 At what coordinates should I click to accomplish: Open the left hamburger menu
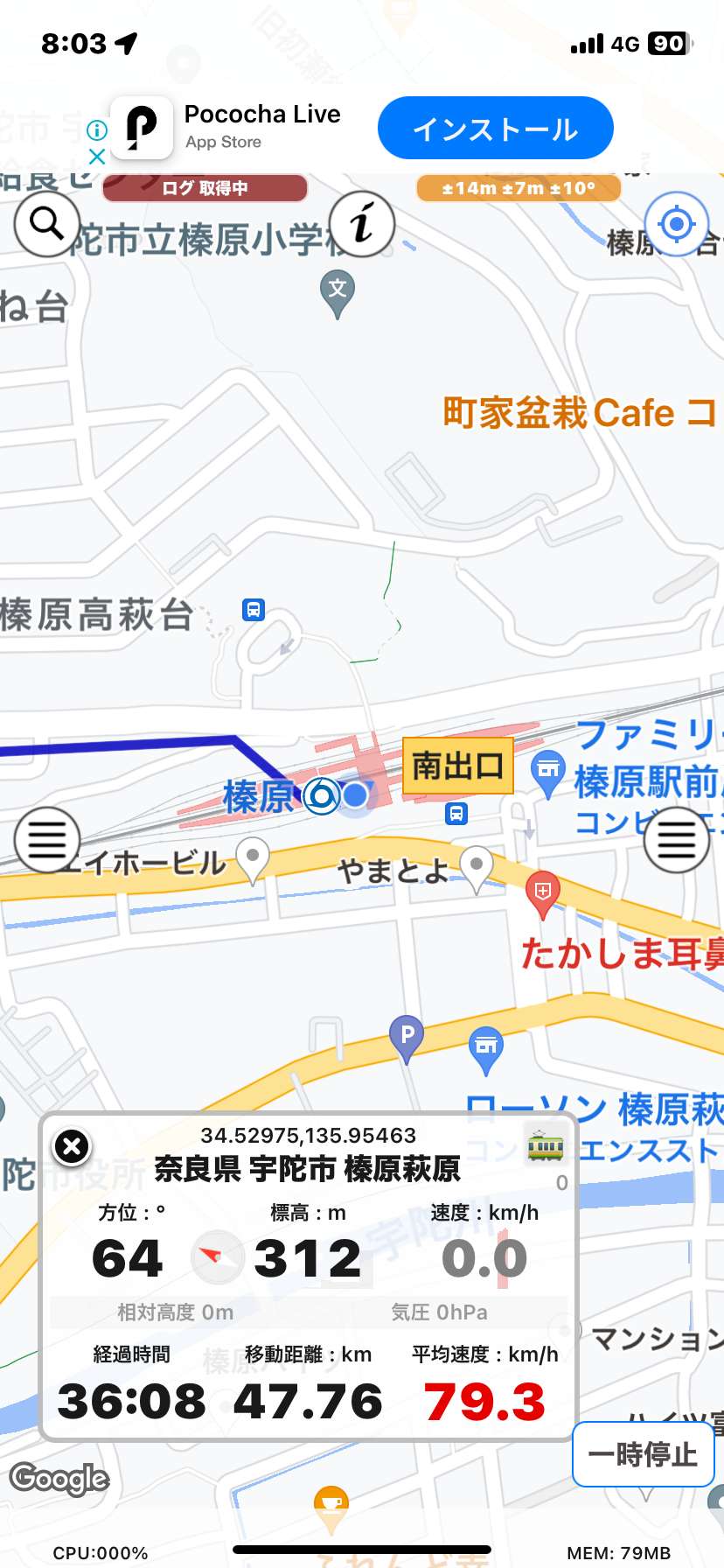pos(47,840)
